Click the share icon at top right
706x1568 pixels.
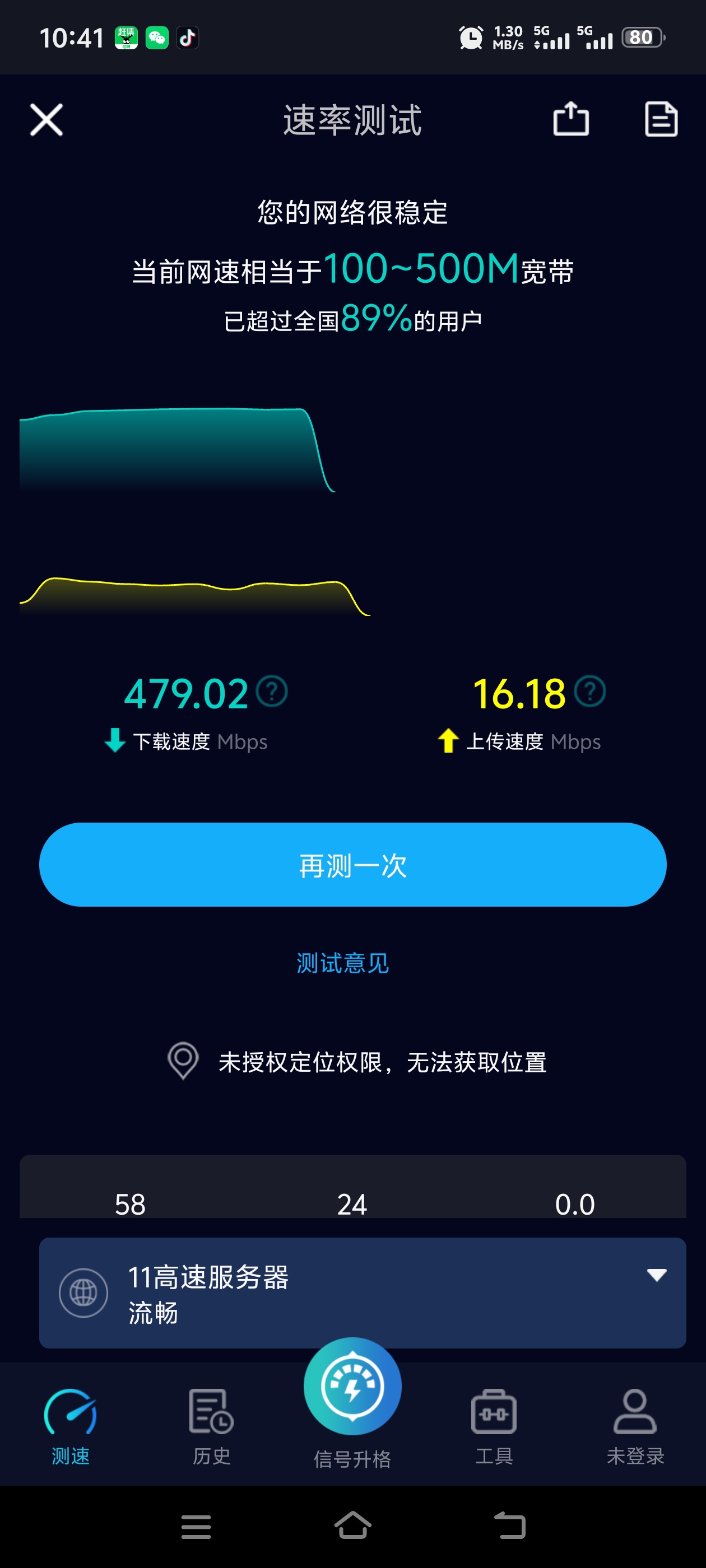pyautogui.click(x=571, y=119)
